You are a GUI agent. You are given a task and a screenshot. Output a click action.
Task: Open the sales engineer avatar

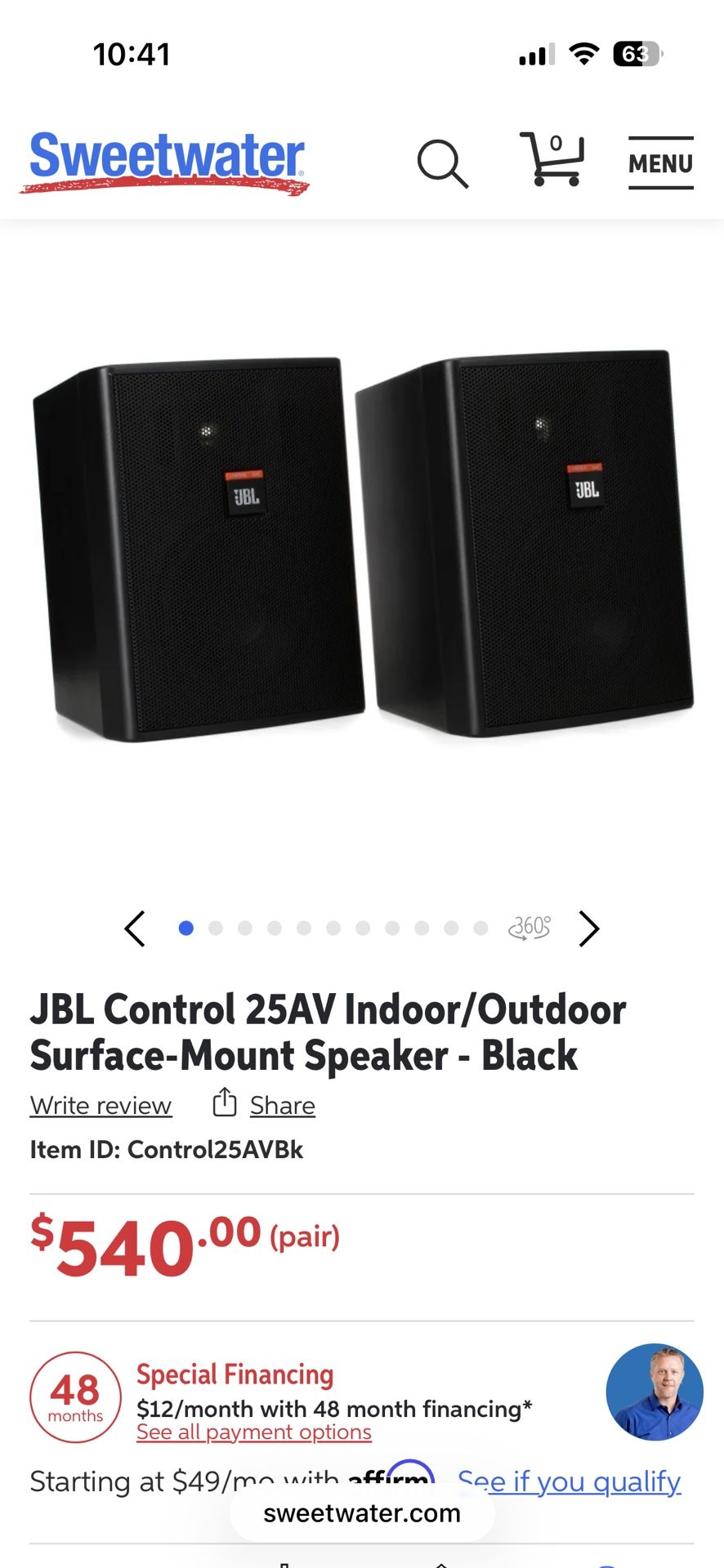click(x=654, y=1392)
